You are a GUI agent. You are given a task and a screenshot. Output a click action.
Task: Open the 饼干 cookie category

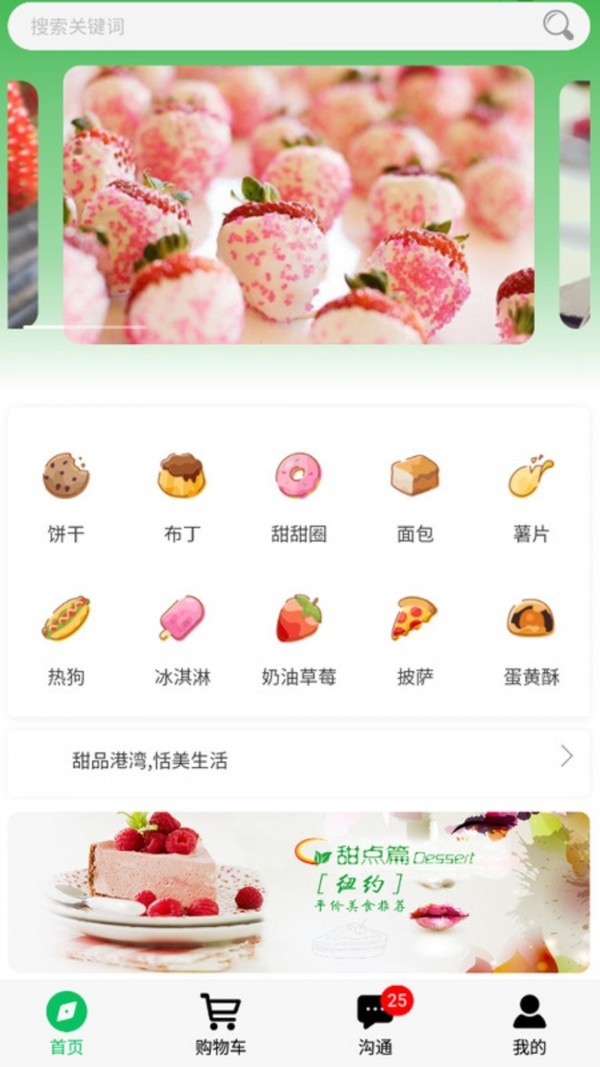point(66,495)
